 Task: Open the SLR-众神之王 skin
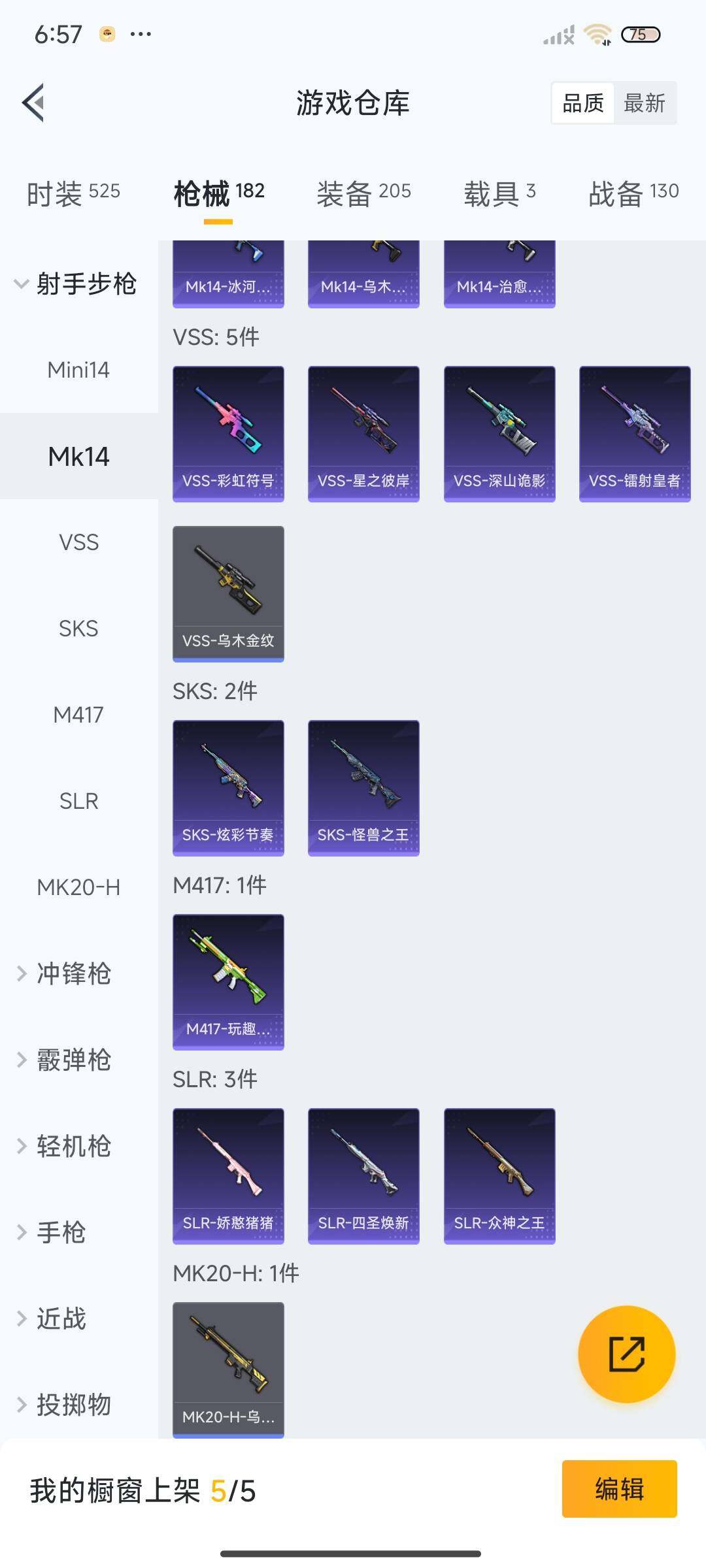(499, 1176)
